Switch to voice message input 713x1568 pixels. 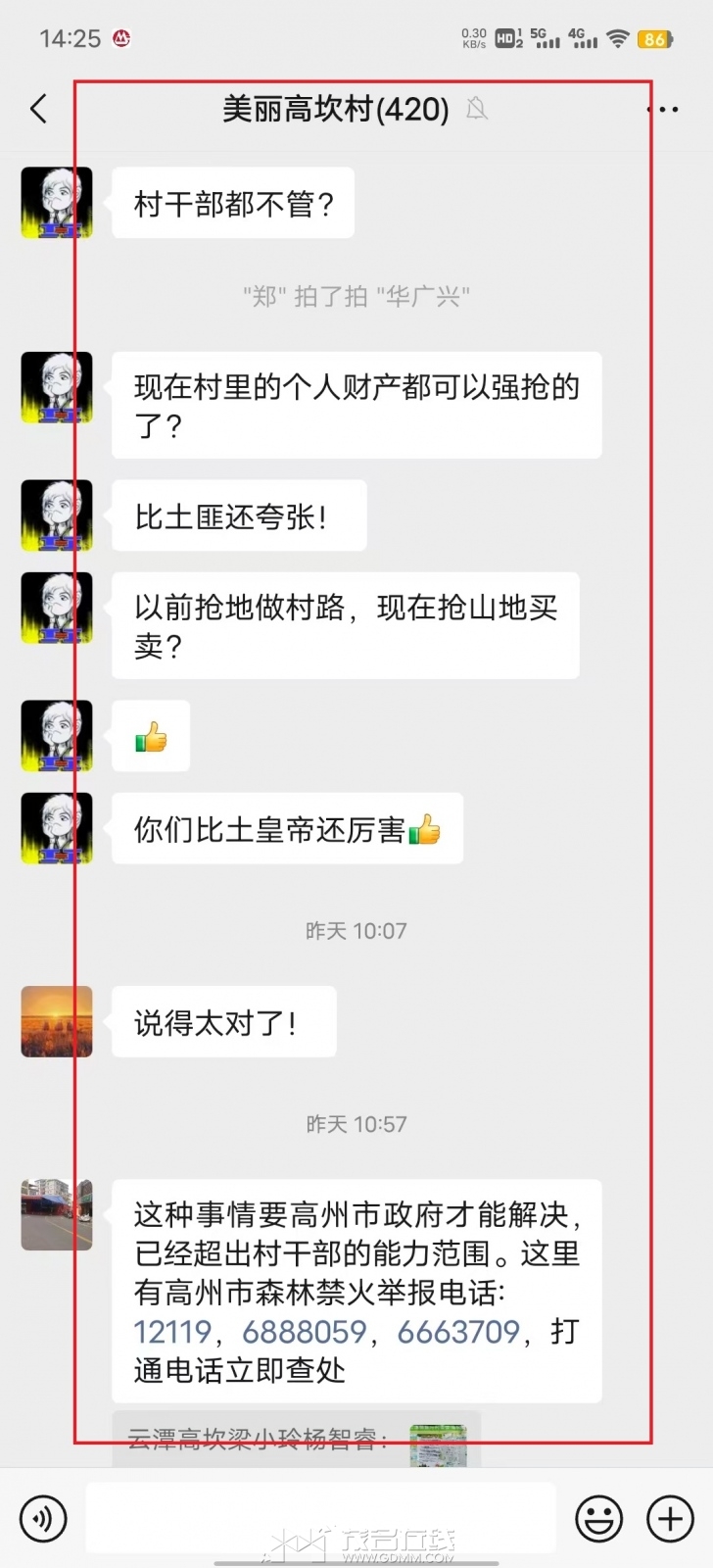(x=43, y=1519)
